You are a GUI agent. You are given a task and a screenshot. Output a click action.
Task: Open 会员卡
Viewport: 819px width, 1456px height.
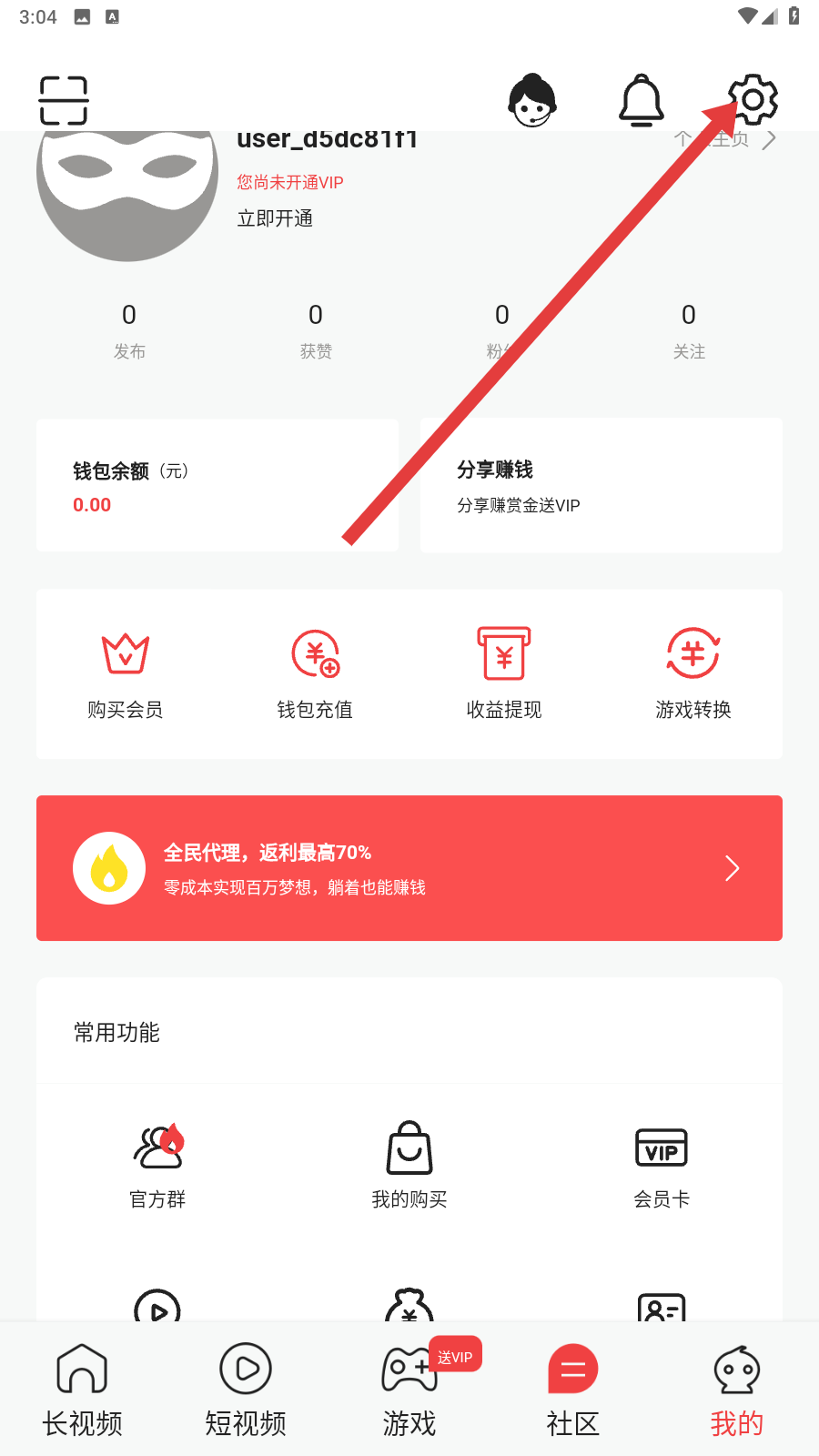[662, 1165]
